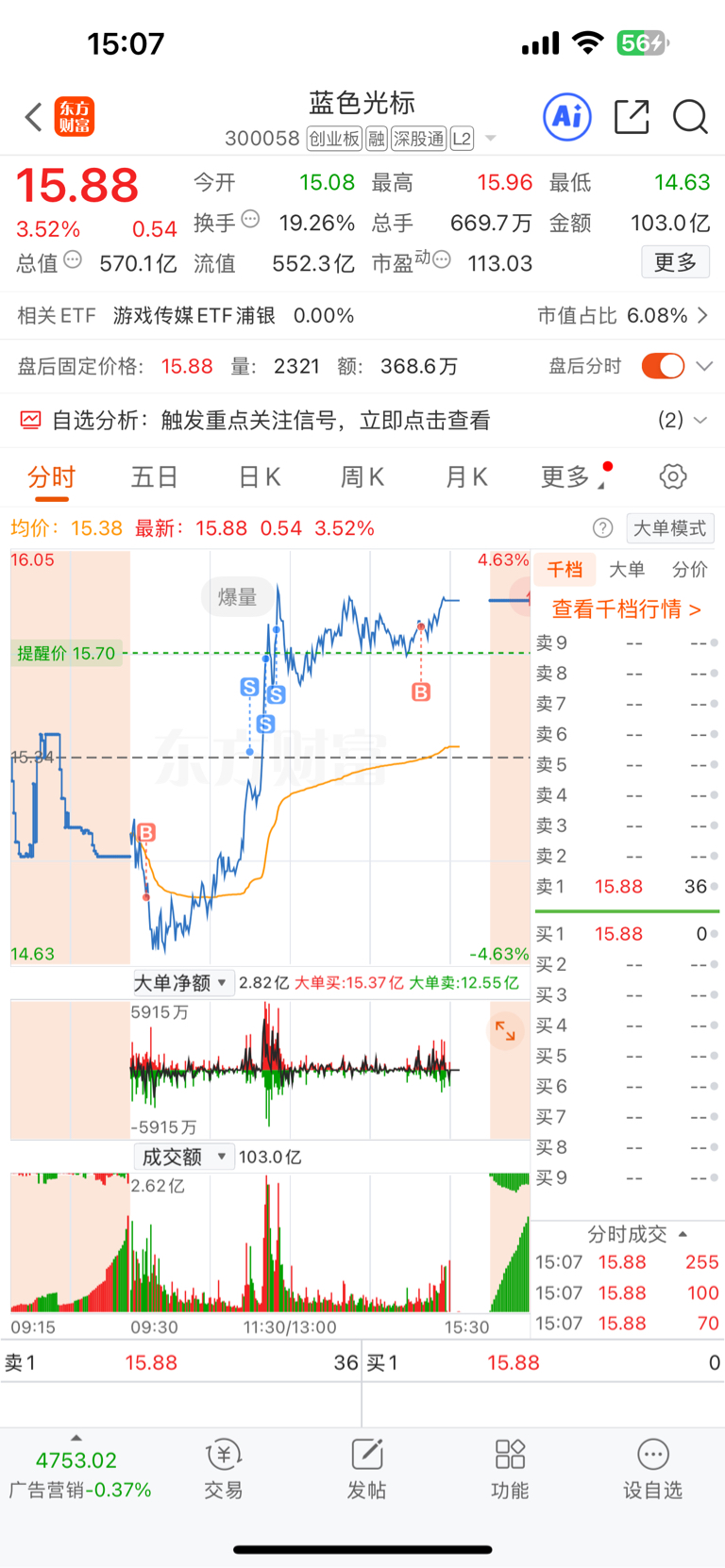Switch to the 日K chart tab

tap(259, 476)
